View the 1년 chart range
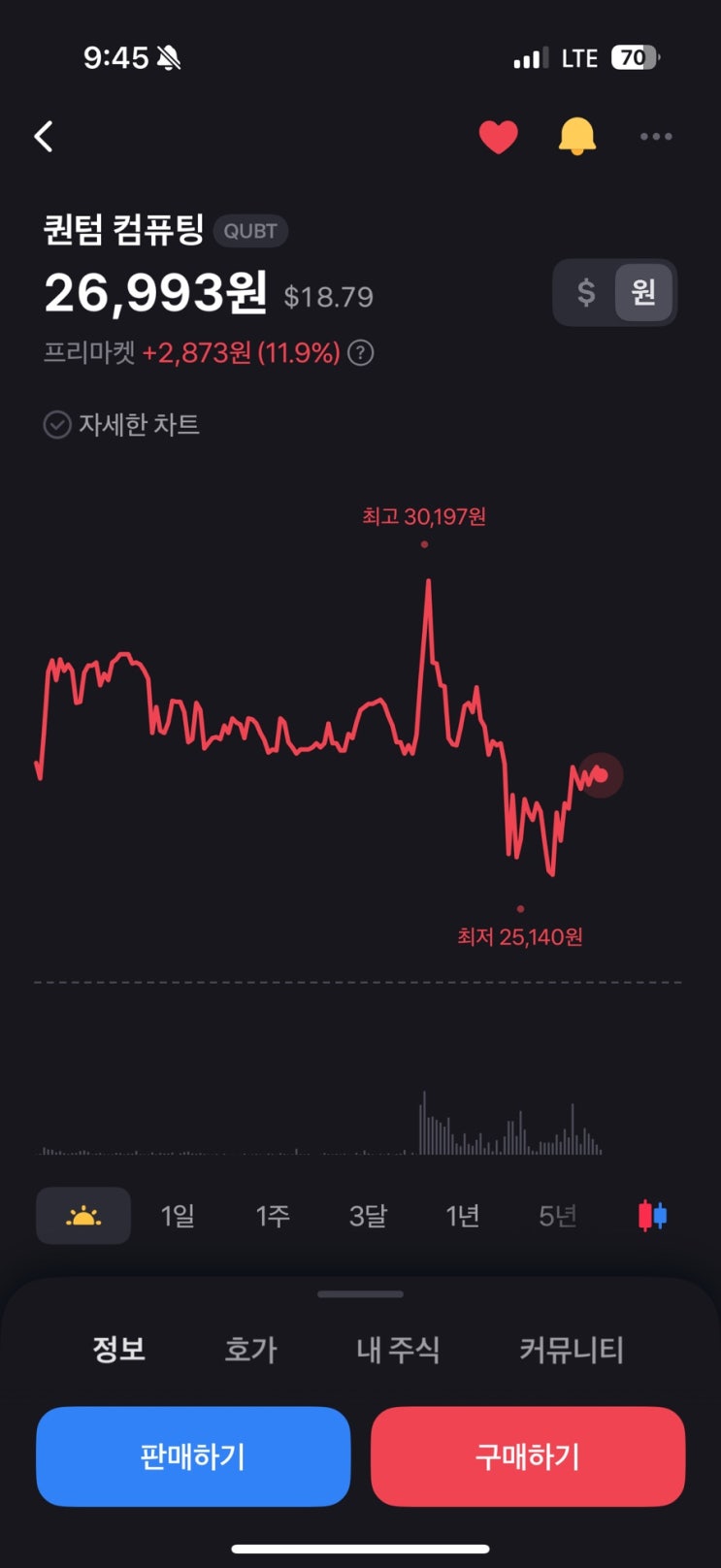This screenshot has width=721, height=1568. [x=463, y=1216]
